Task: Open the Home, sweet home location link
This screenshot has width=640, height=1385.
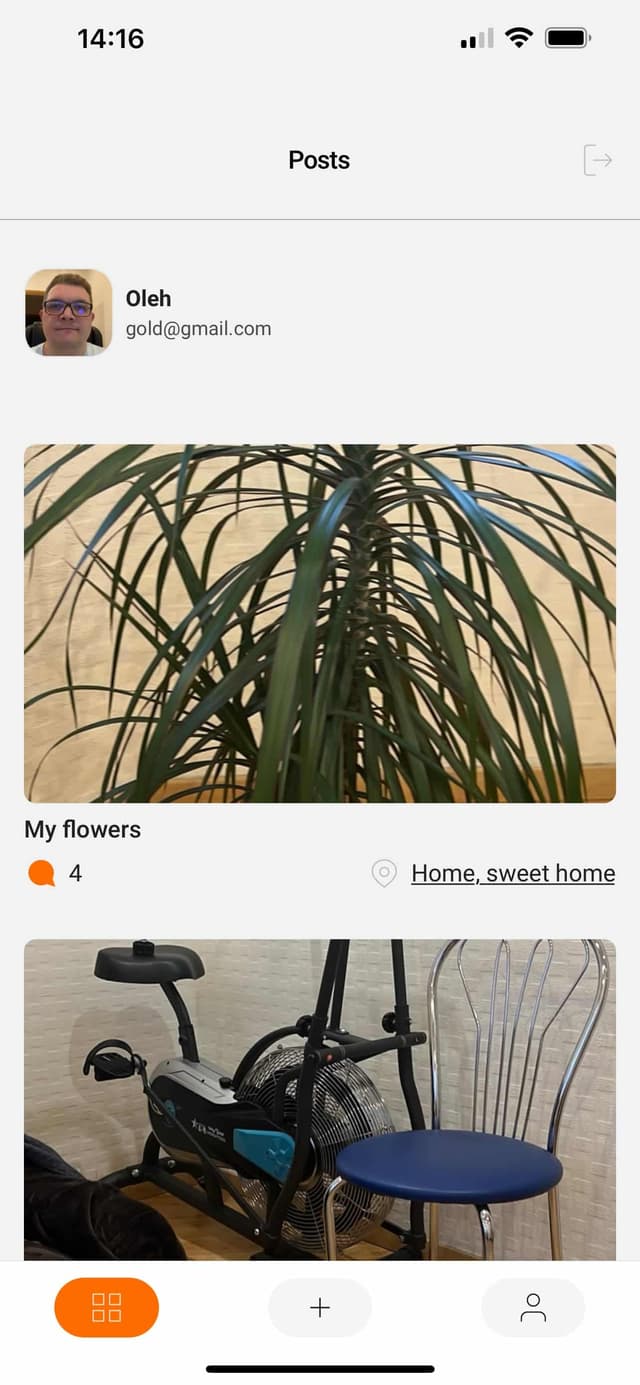Action: (x=512, y=873)
